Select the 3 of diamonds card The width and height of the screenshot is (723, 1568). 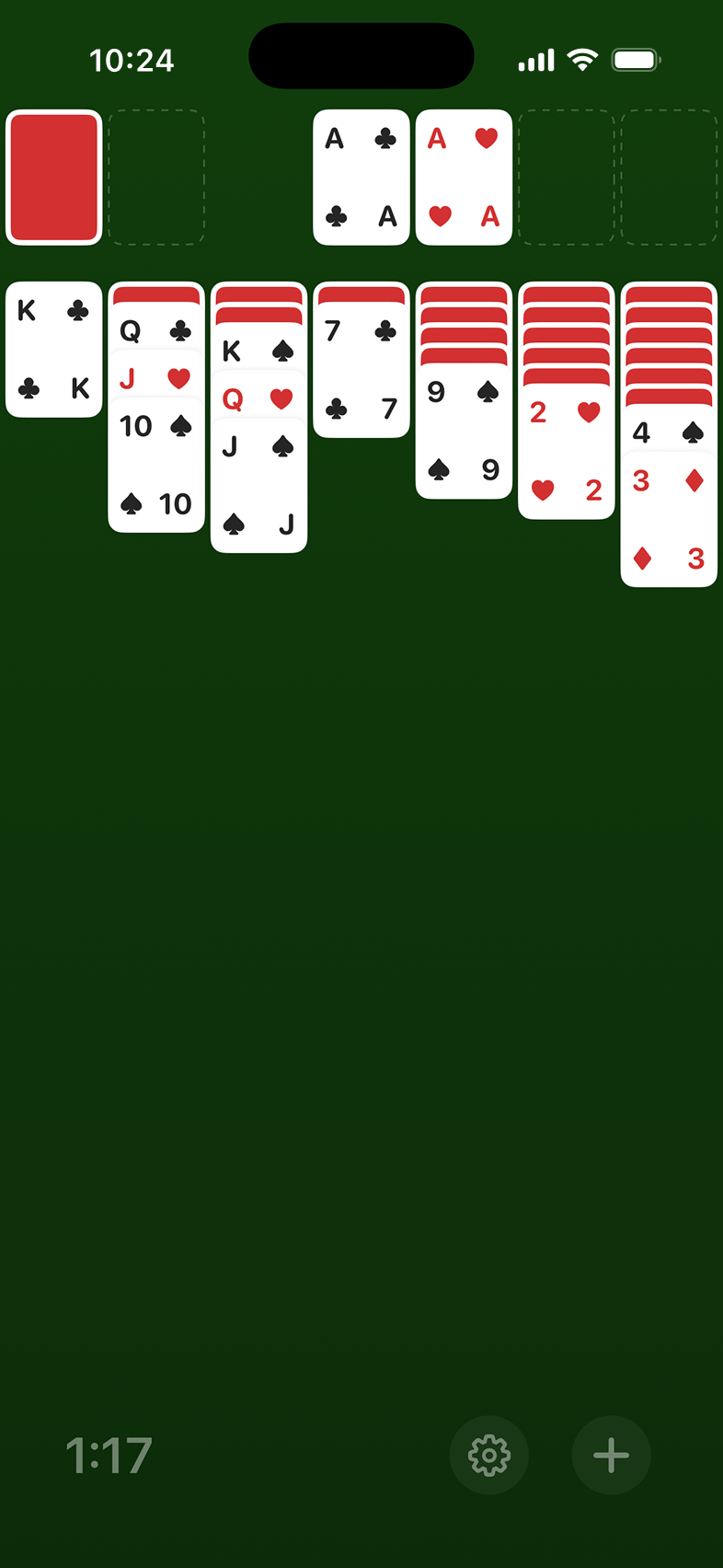[669, 520]
